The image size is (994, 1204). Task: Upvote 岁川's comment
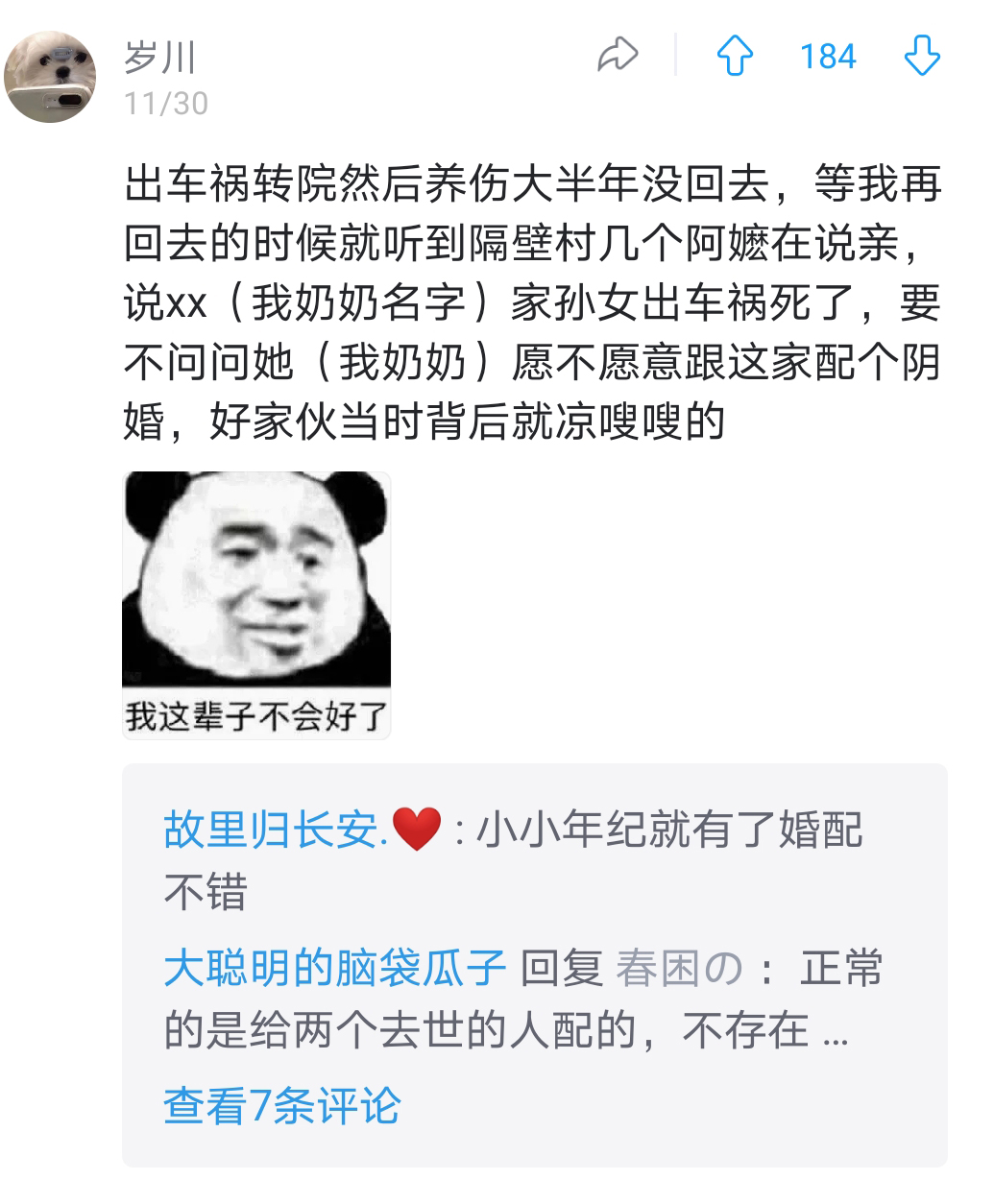tap(735, 56)
